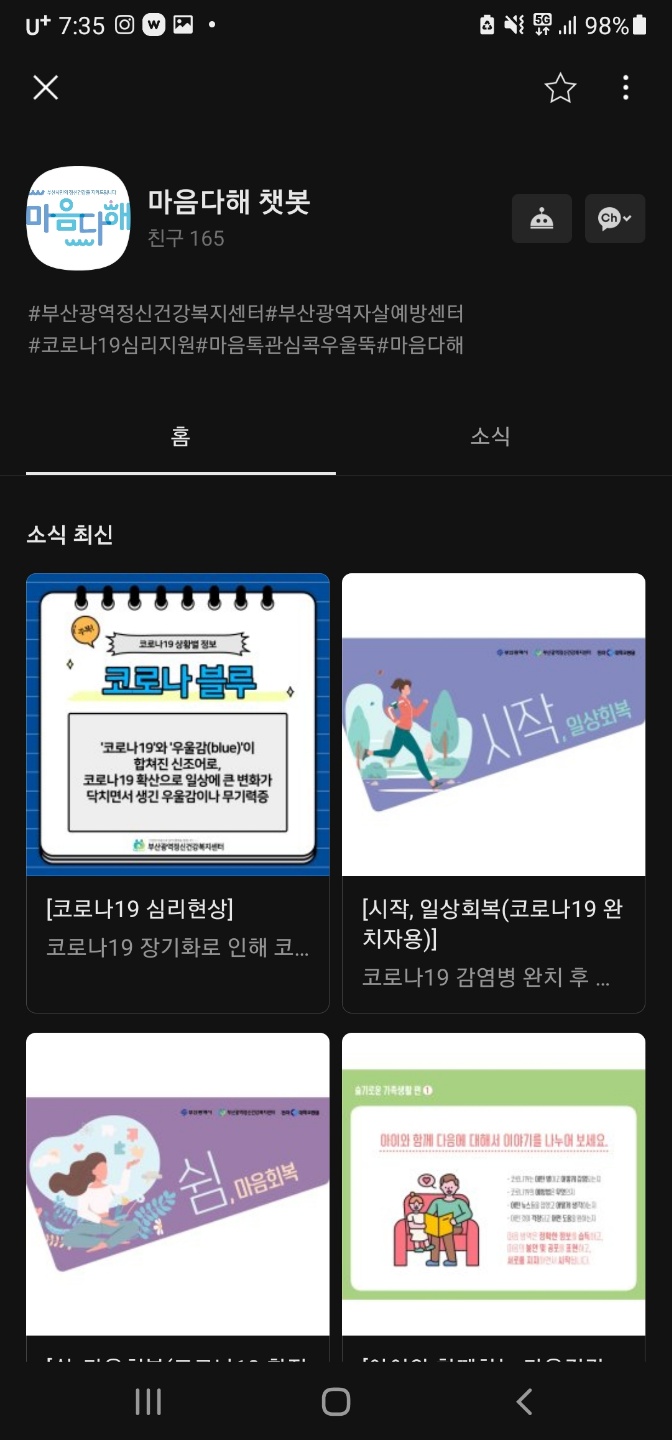
Task: Open the 코로나19 심리현상 post card
Action: tap(178, 790)
